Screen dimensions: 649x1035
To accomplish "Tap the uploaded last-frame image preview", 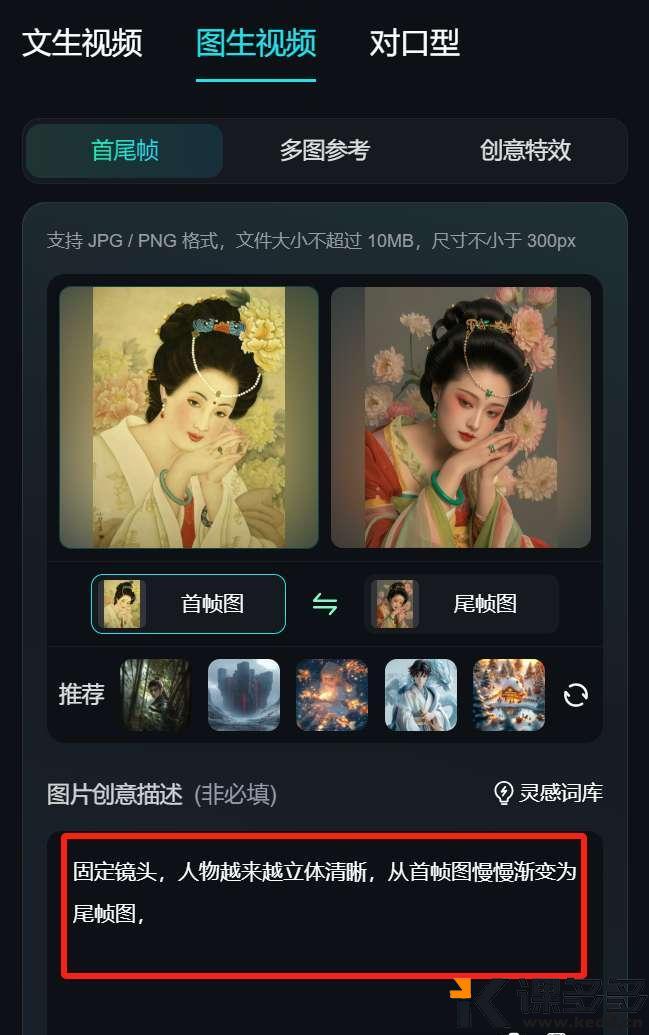I will click(x=461, y=417).
